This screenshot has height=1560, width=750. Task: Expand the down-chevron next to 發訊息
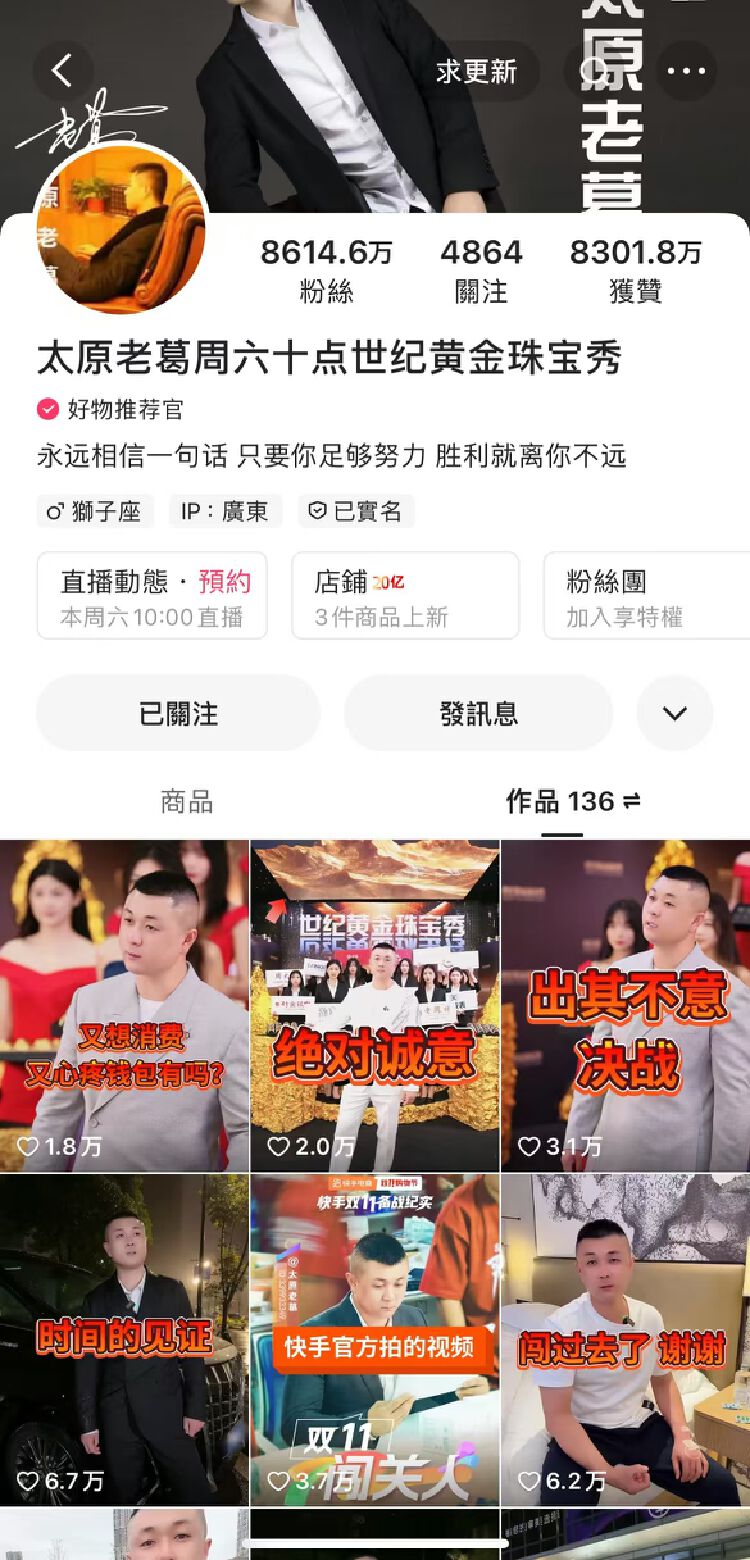[x=675, y=713]
